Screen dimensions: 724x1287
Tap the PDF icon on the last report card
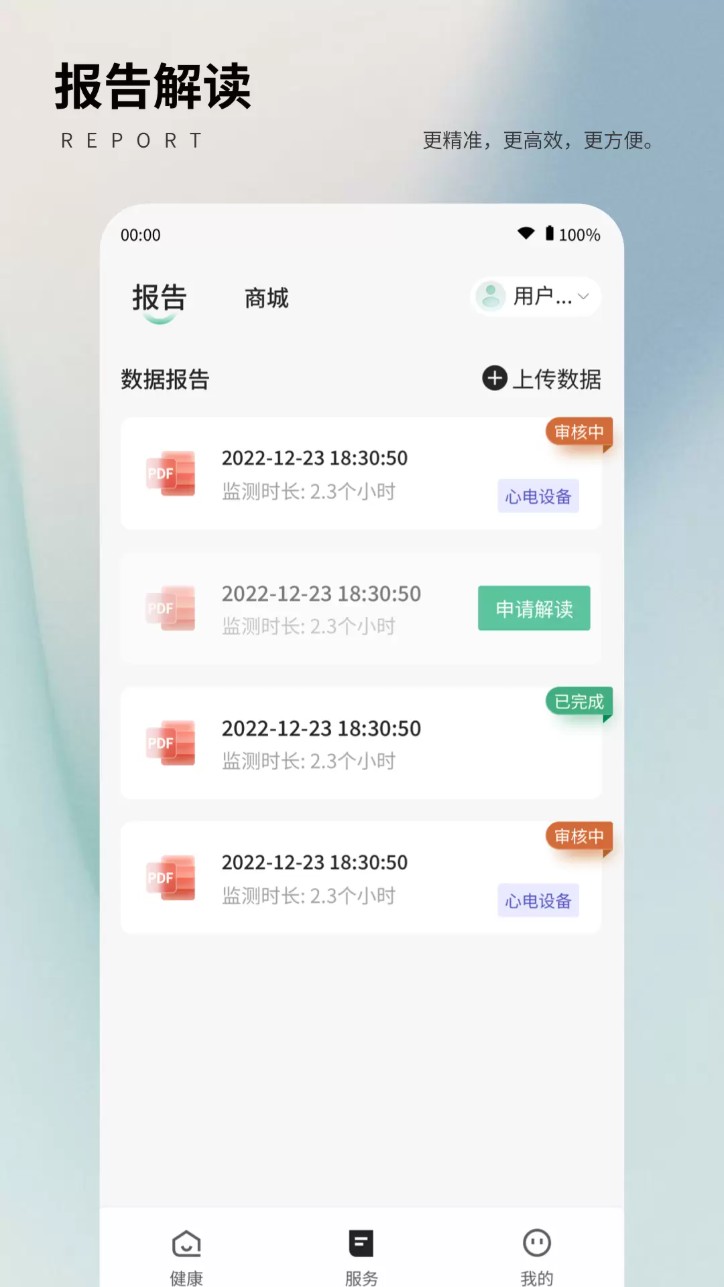click(x=170, y=877)
